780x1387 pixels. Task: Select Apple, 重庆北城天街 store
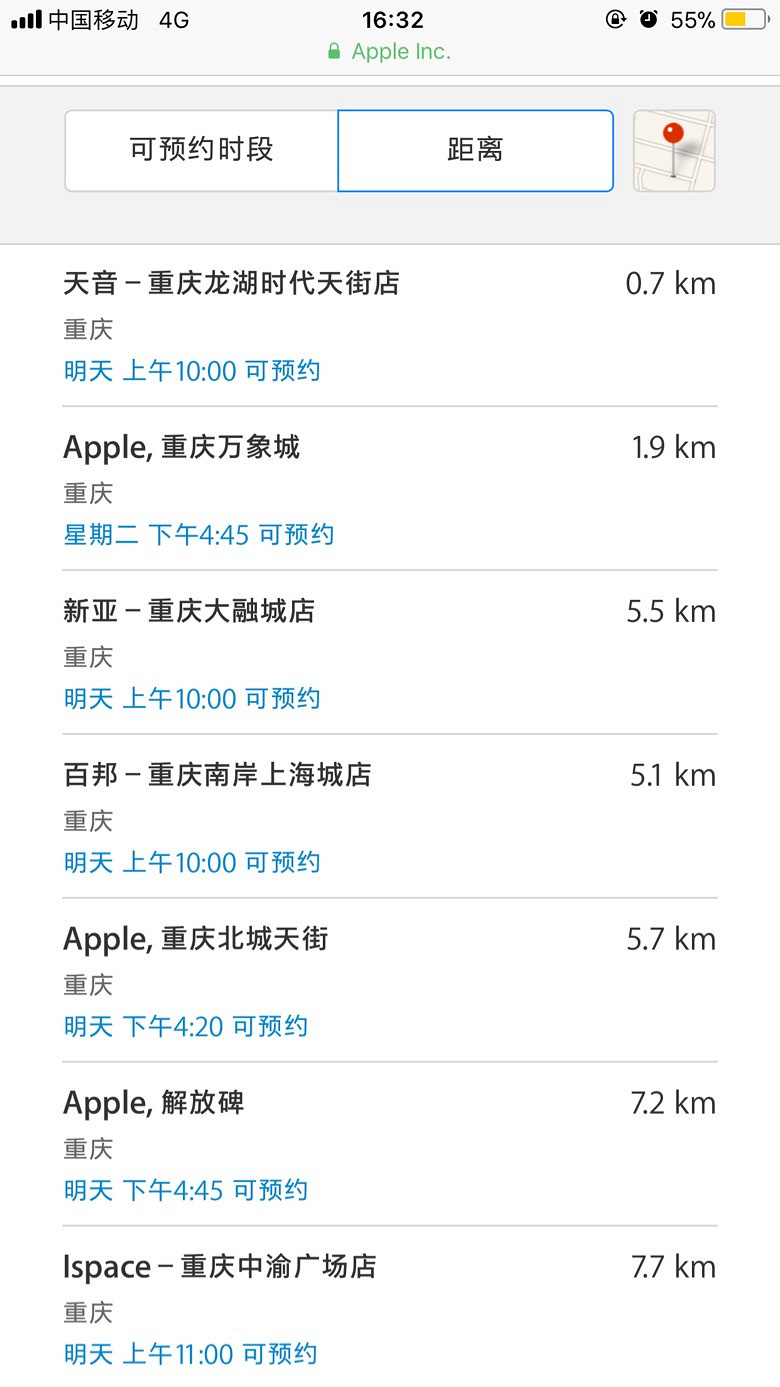click(x=390, y=981)
